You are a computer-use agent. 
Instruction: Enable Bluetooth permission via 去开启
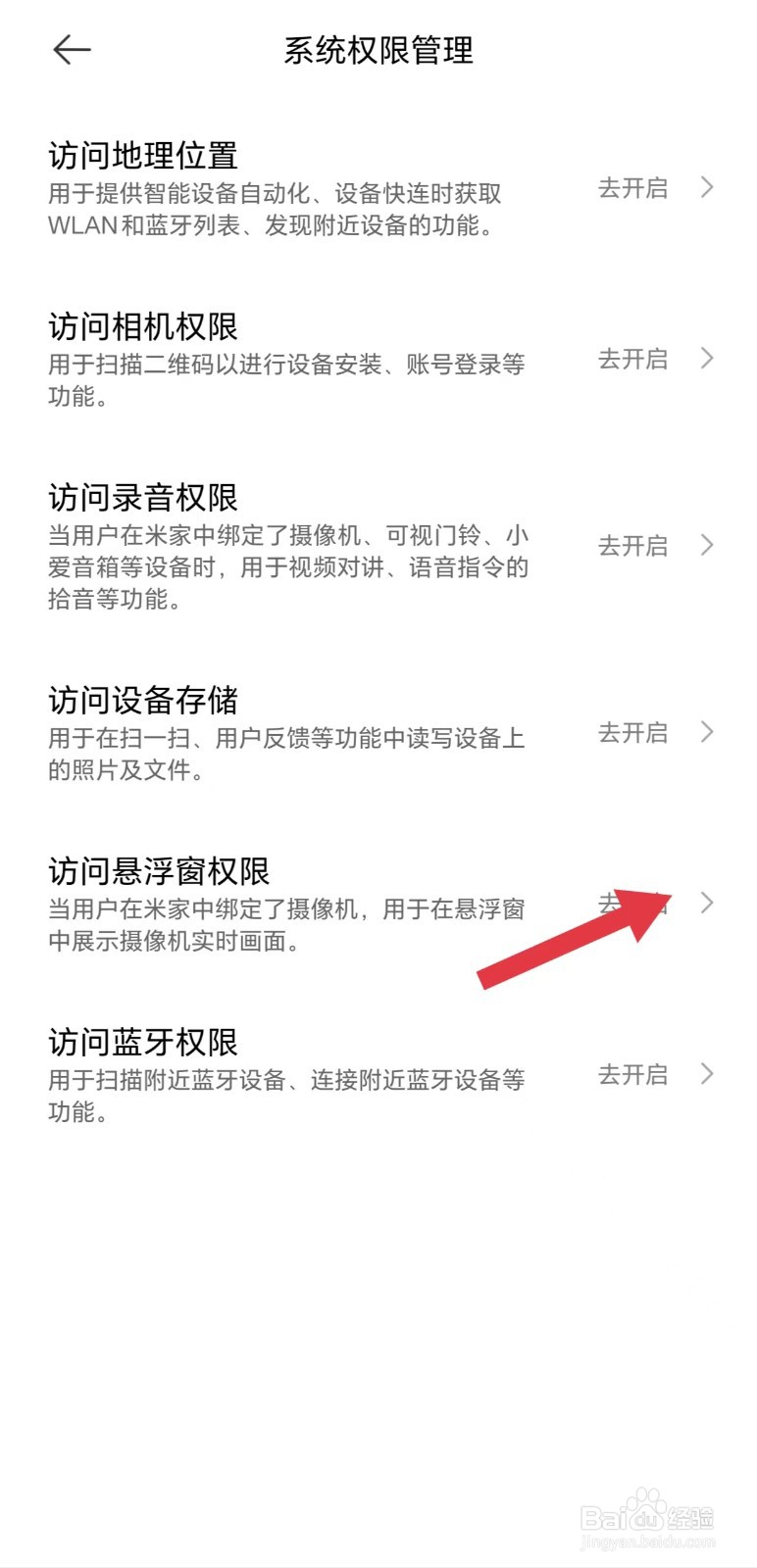(631, 1074)
